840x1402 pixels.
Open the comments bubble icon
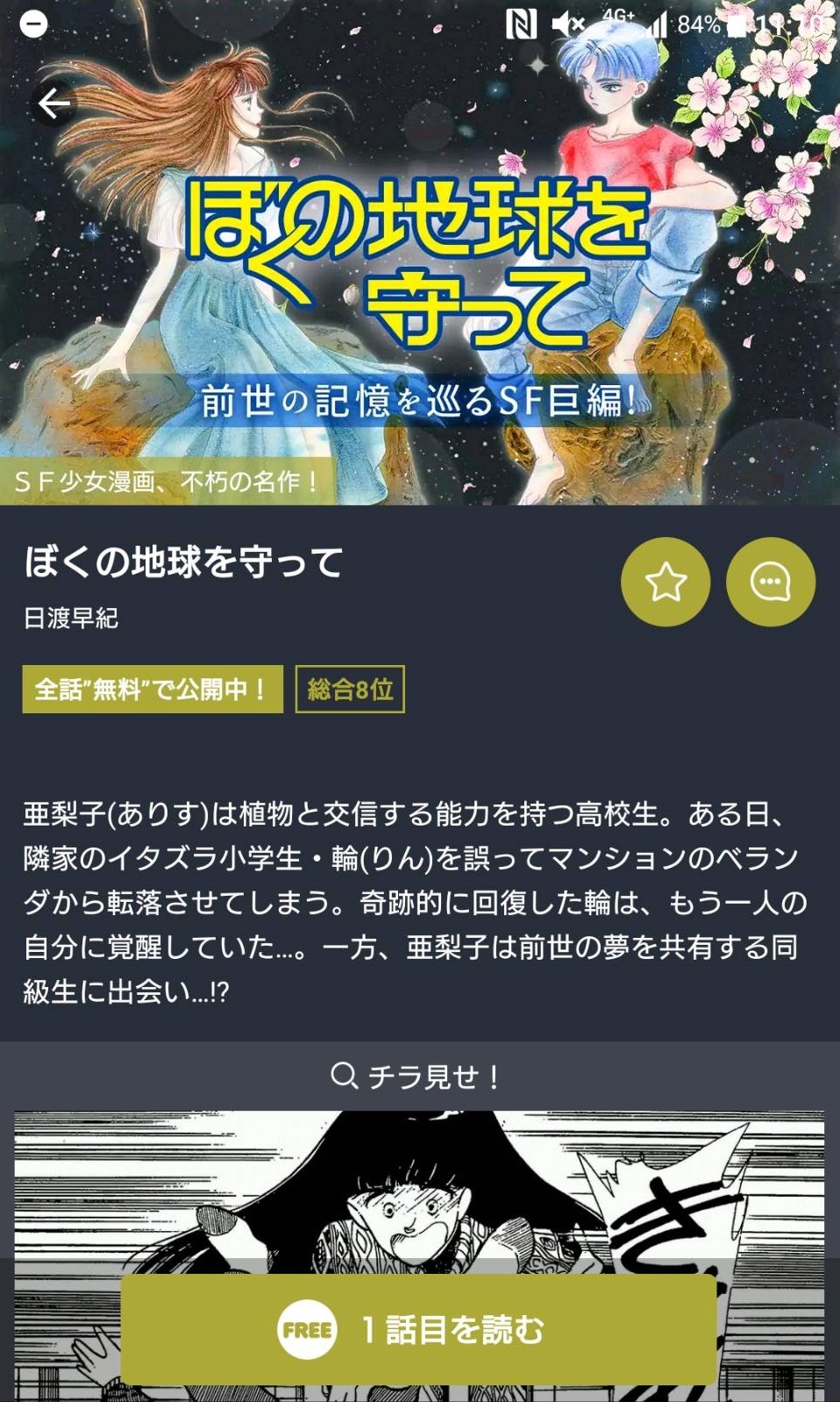click(x=770, y=582)
